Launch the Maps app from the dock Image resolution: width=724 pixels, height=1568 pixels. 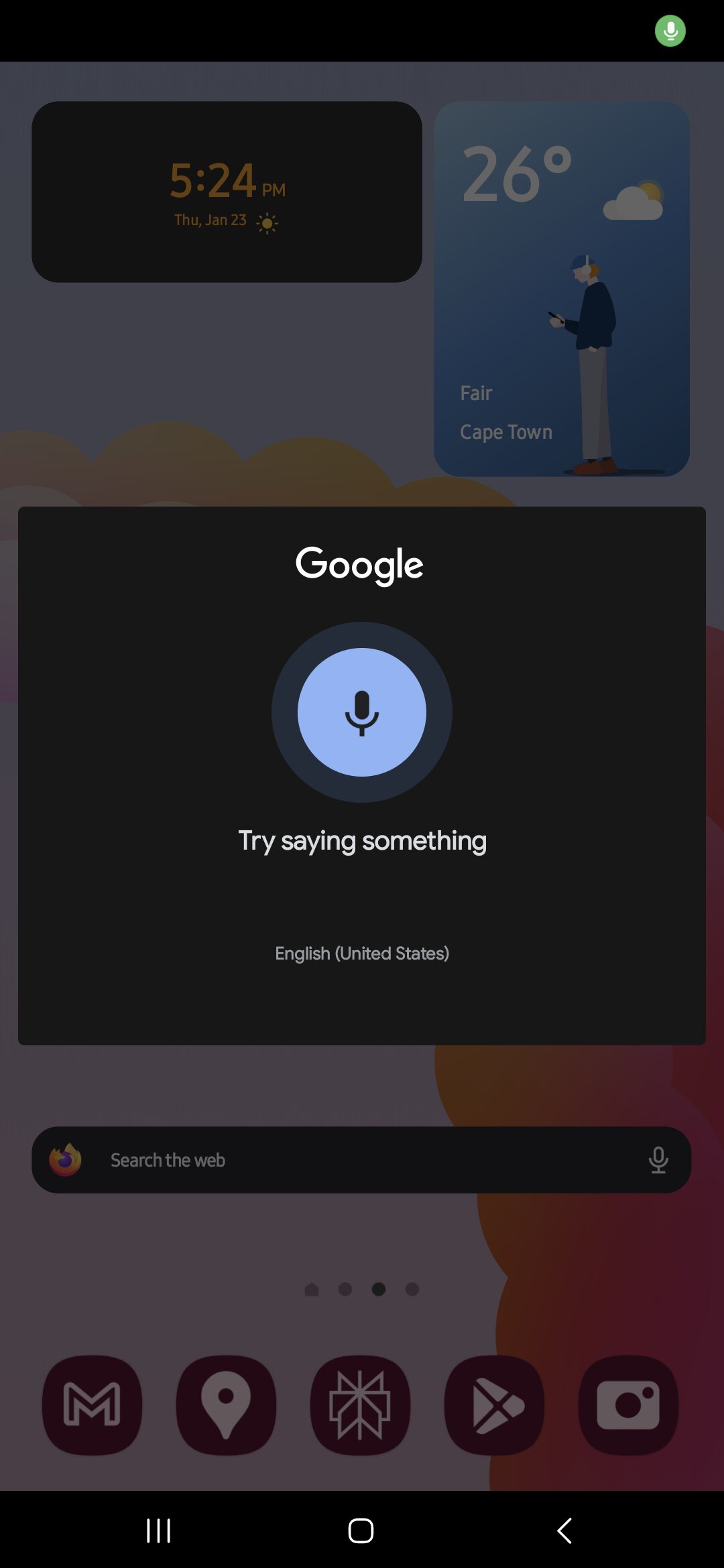point(226,1404)
